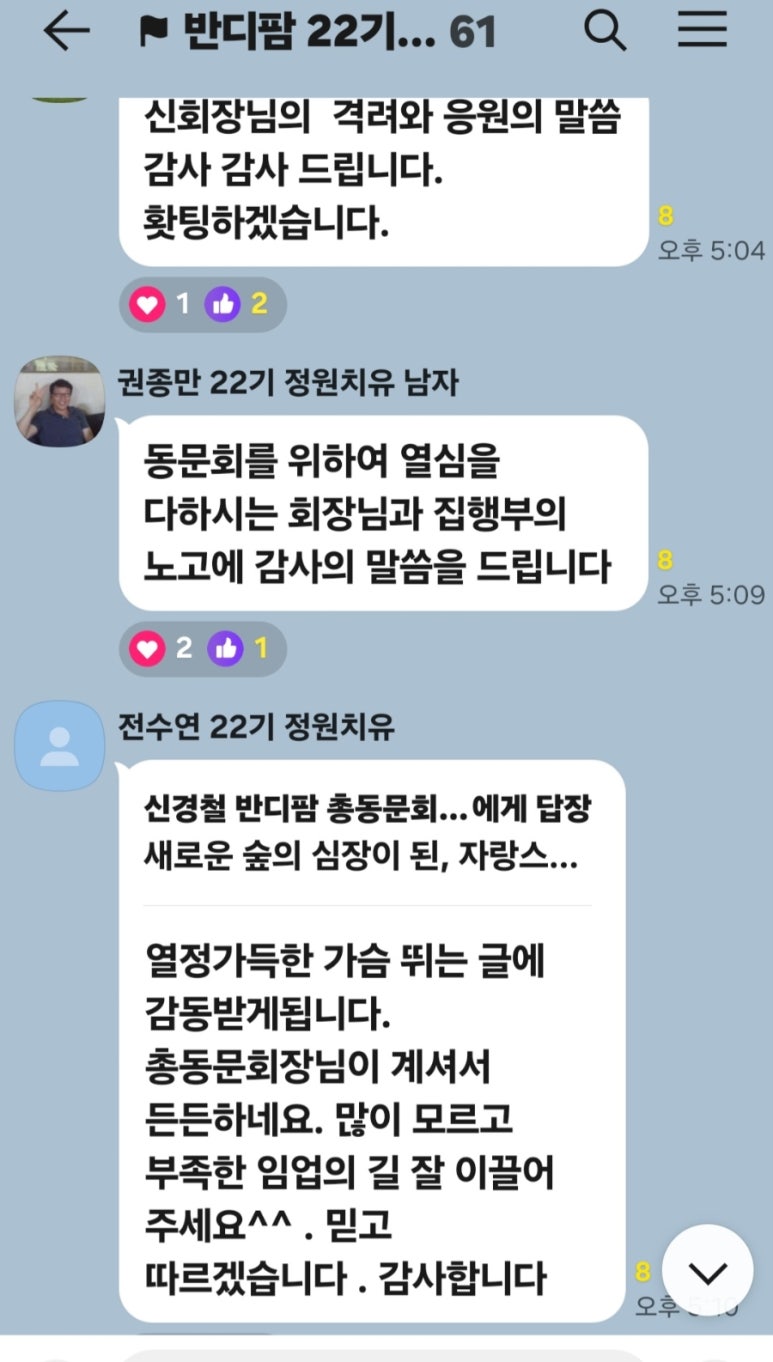Screen dimensions: 773x1362
Task: Open 권종만's profile photo
Action: pos(59,401)
